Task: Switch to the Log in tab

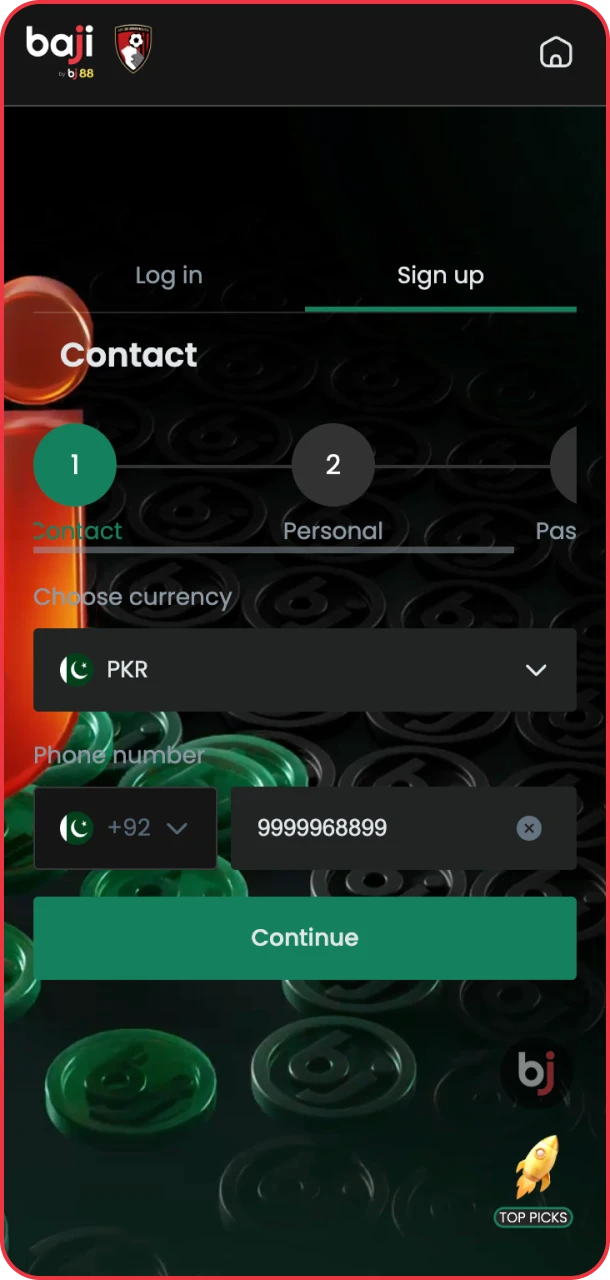Action: coord(169,276)
